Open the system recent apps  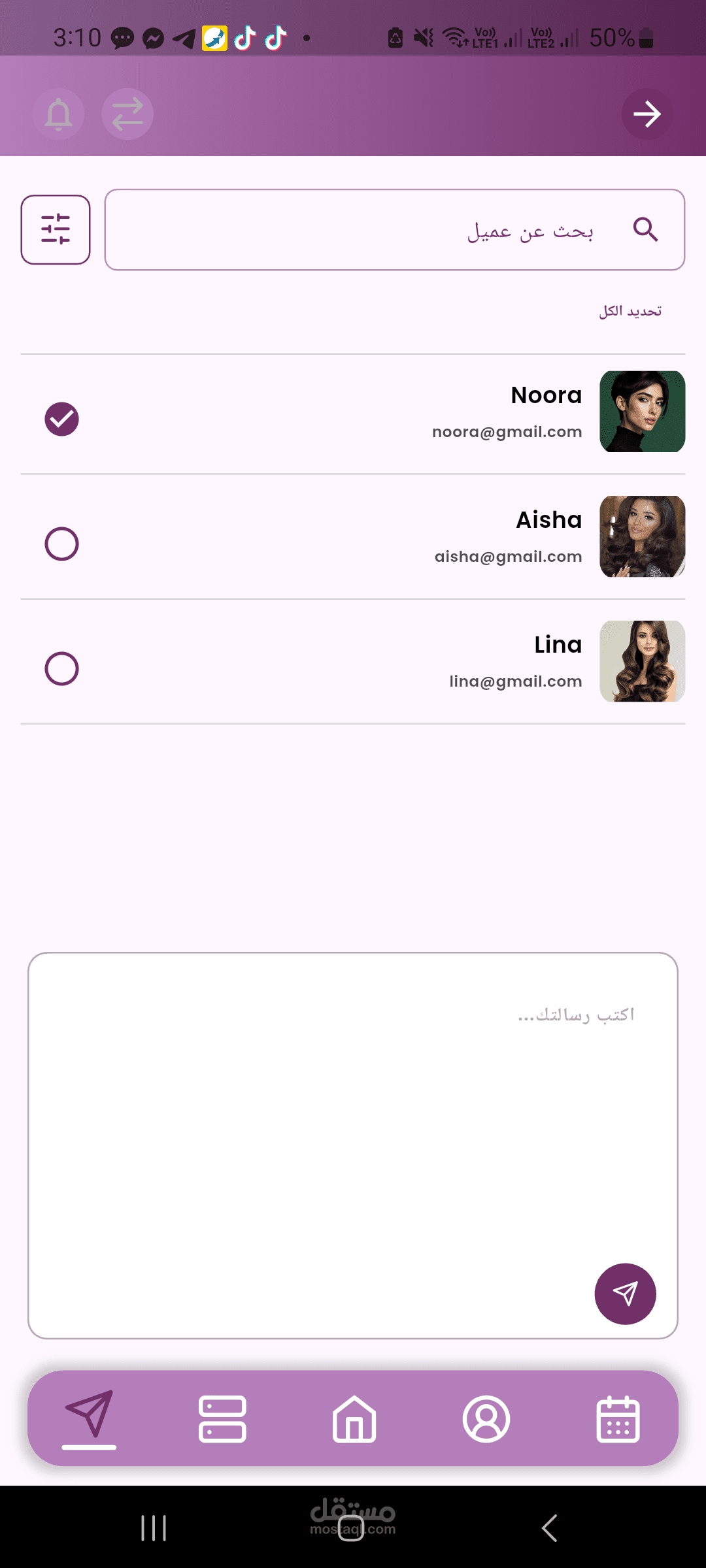click(x=154, y=1528)
